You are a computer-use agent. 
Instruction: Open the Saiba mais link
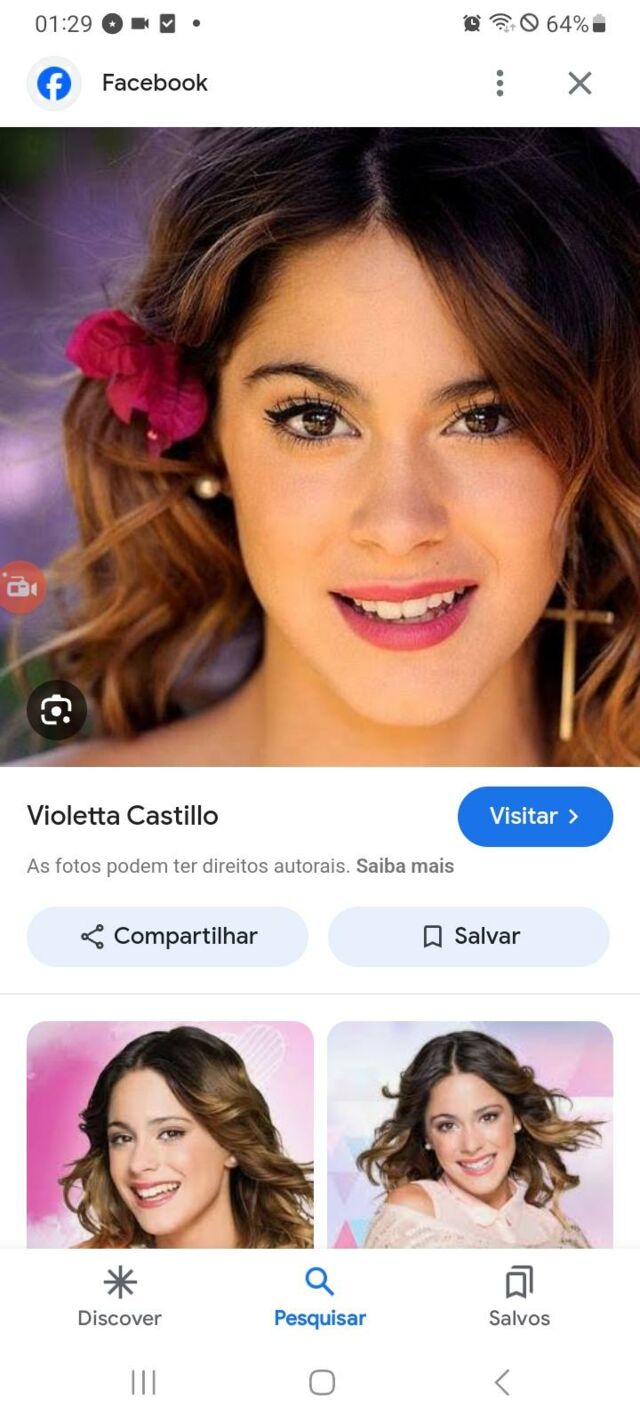404,866
